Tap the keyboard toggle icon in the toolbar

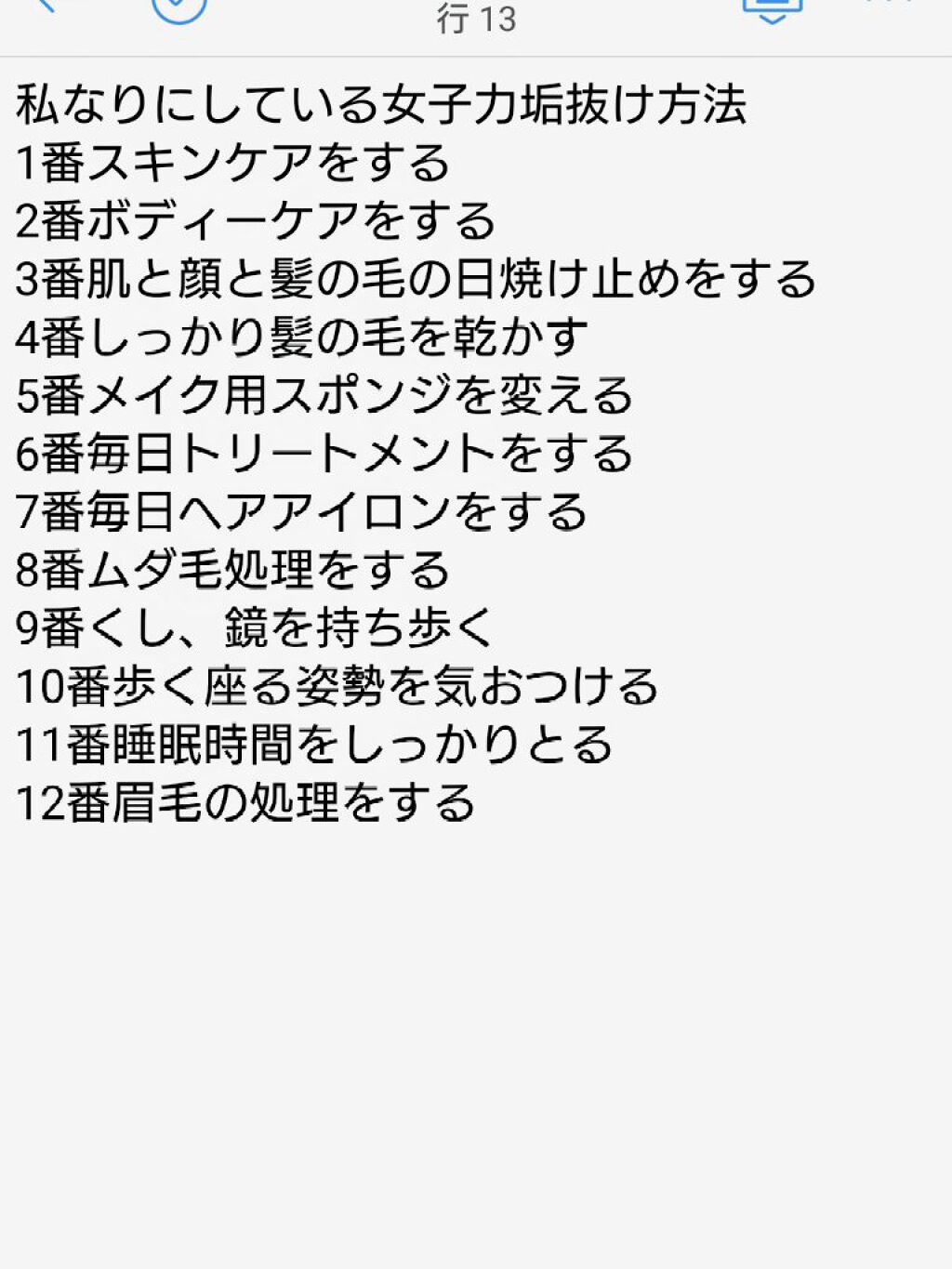click(x=771, y=7)
